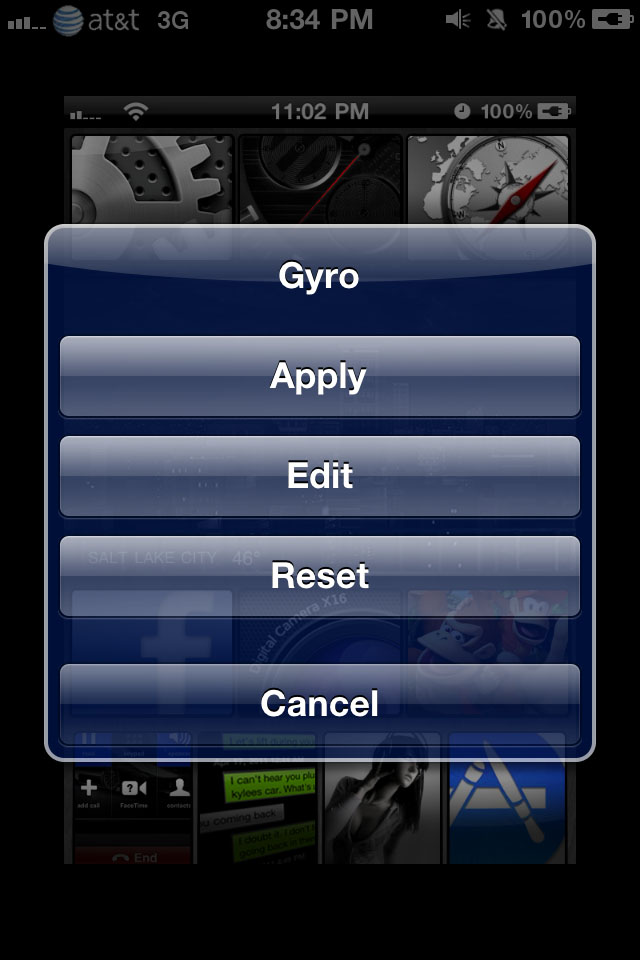640x960 pixels.
Task: Cancel the Gyro action sheet
Action: click(320, 703)
